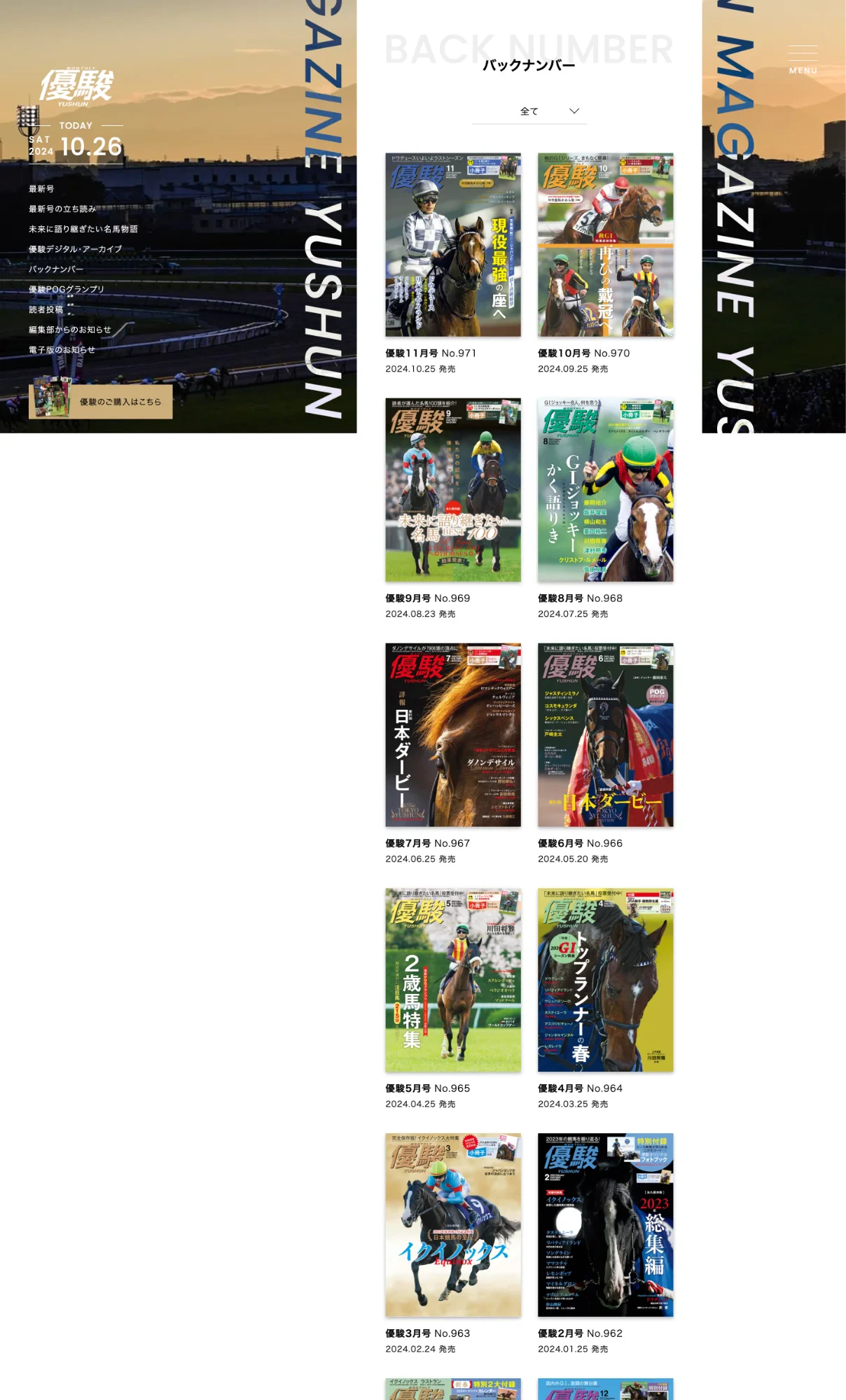Select バックナンバー in side menu

56,269
